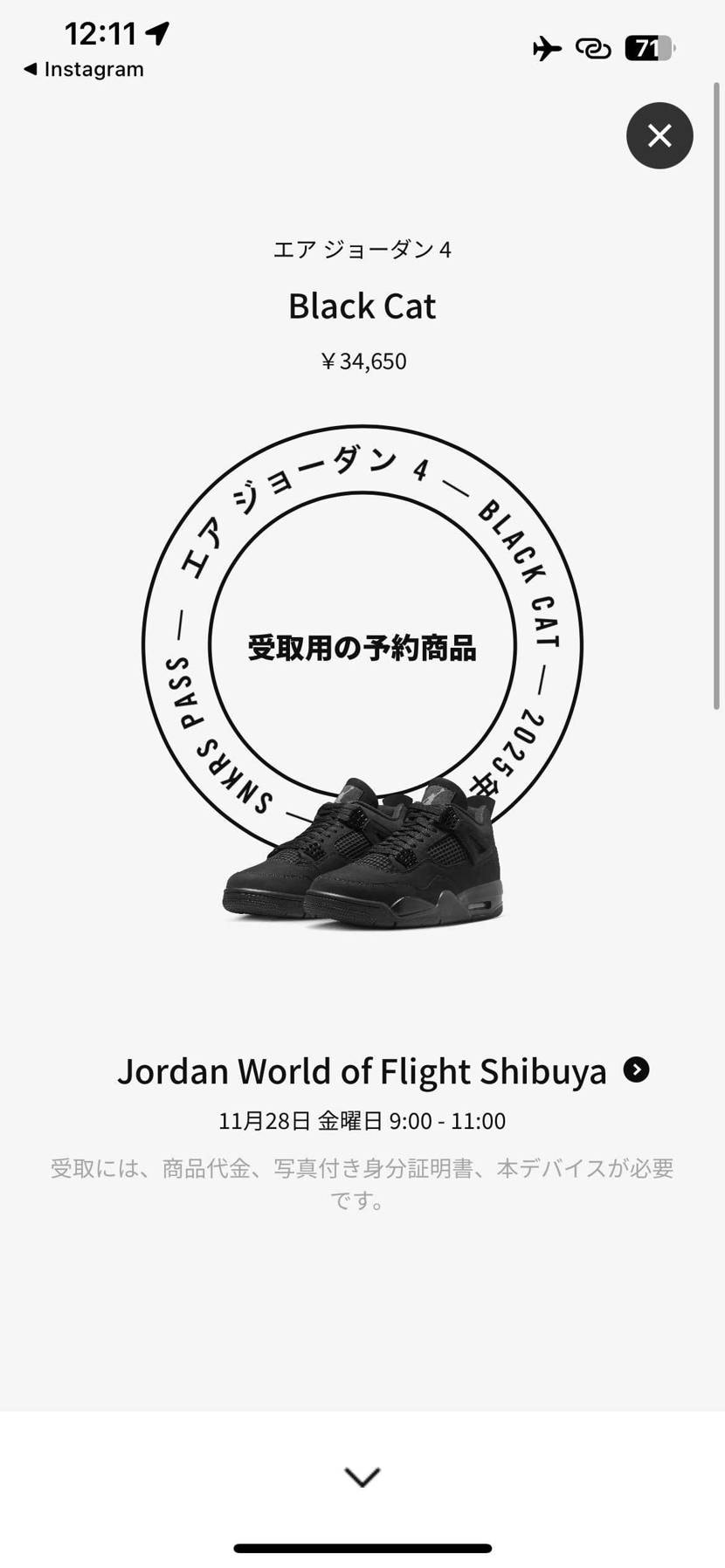
Task: Tap the location arrow beside the clock
Action: point(155,32)
